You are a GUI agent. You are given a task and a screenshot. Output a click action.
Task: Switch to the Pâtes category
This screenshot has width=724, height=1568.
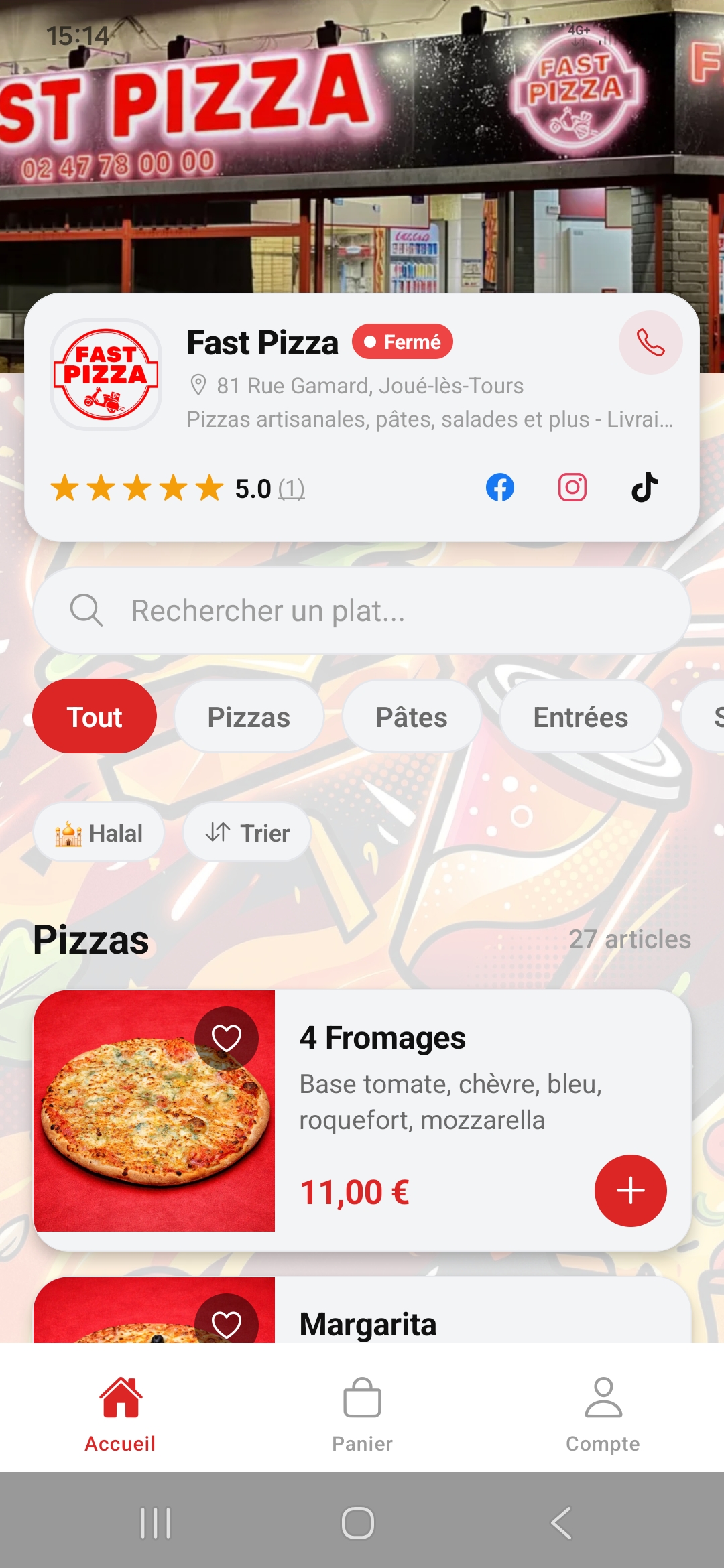click(x=412, y=716)
